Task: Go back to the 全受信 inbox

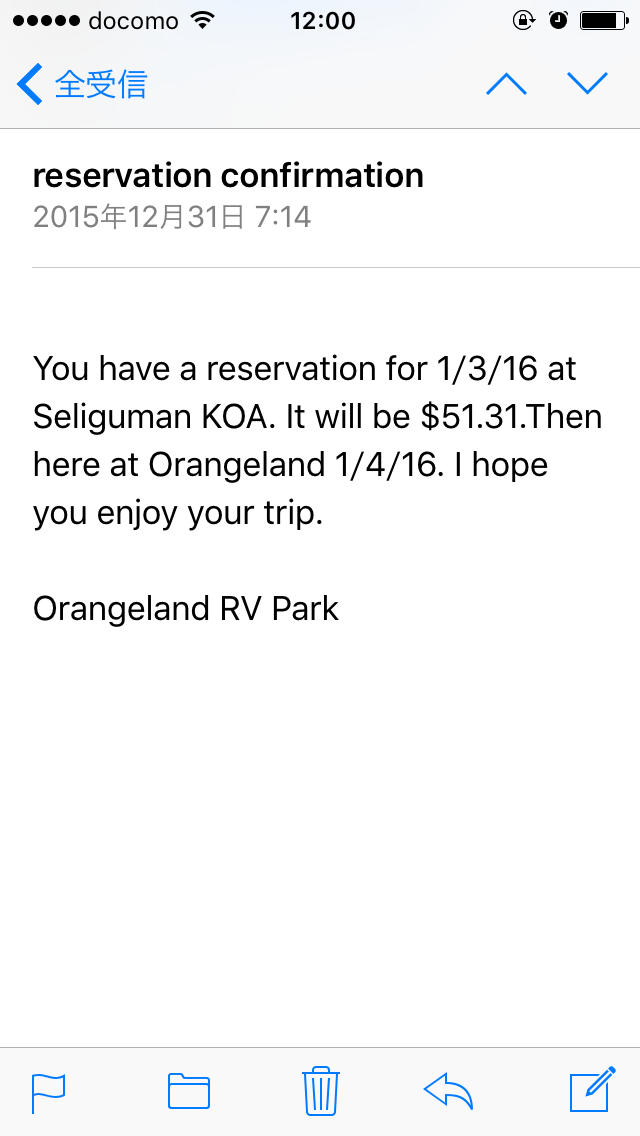Action: coord(81,84)
